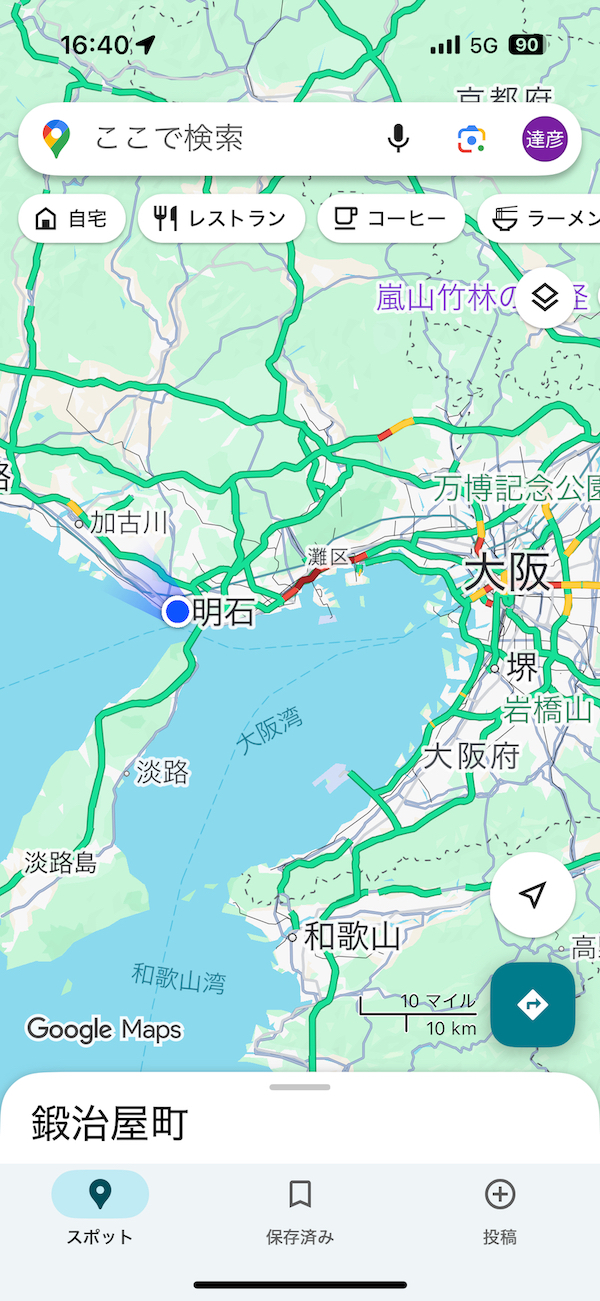Select the 自宅 home chip
Viewport: 600px width, 1301px height.
point(72,219)
